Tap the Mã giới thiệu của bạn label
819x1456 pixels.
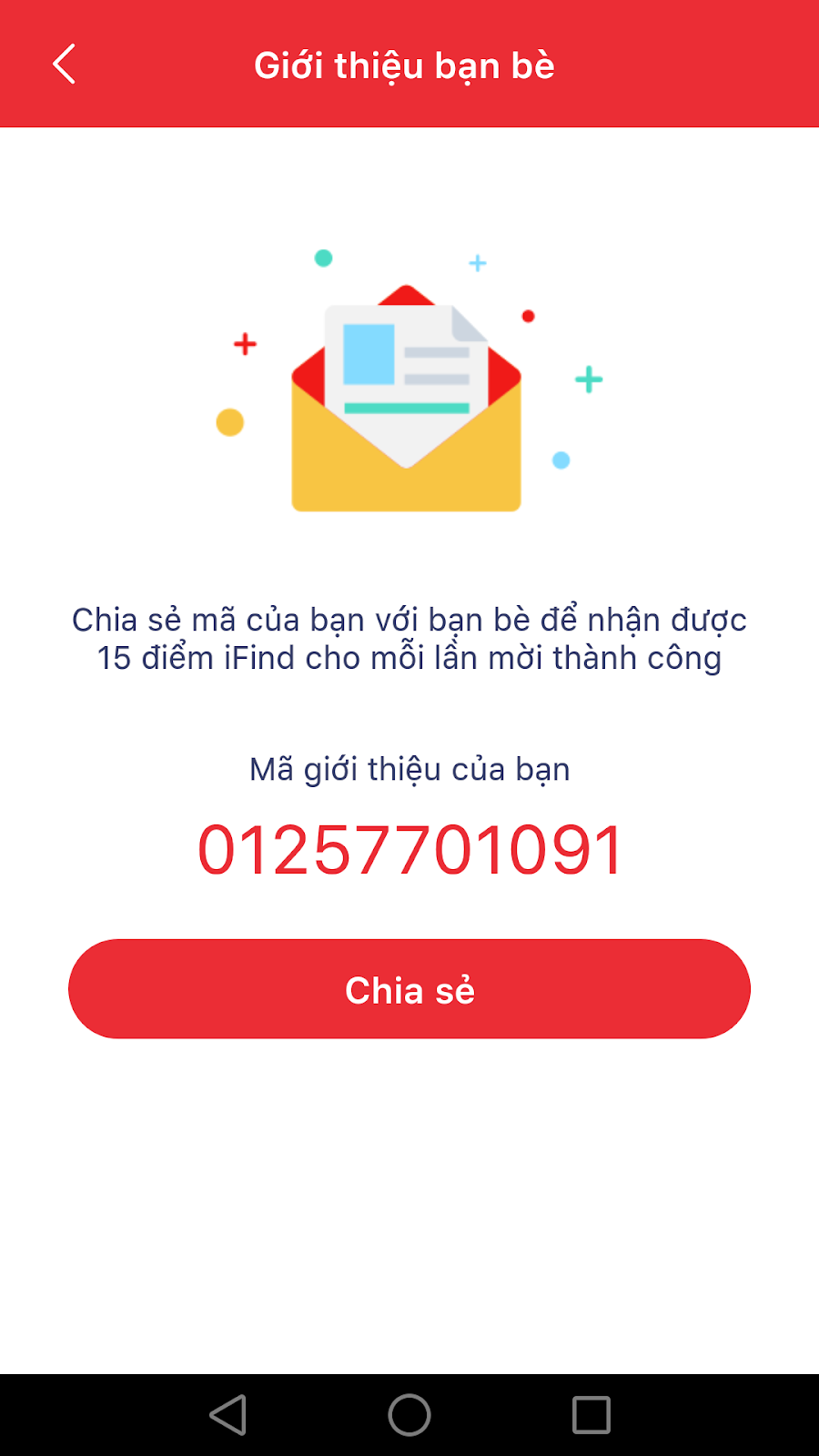coord(408,769)
